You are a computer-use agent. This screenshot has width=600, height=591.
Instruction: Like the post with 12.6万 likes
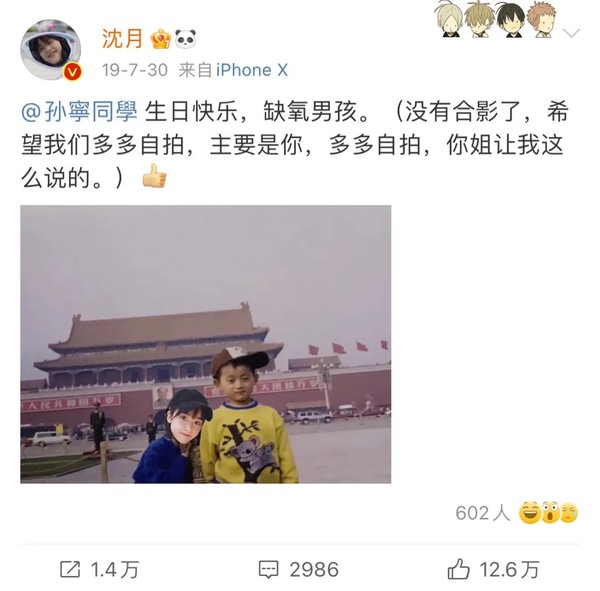tap(493, 569)
